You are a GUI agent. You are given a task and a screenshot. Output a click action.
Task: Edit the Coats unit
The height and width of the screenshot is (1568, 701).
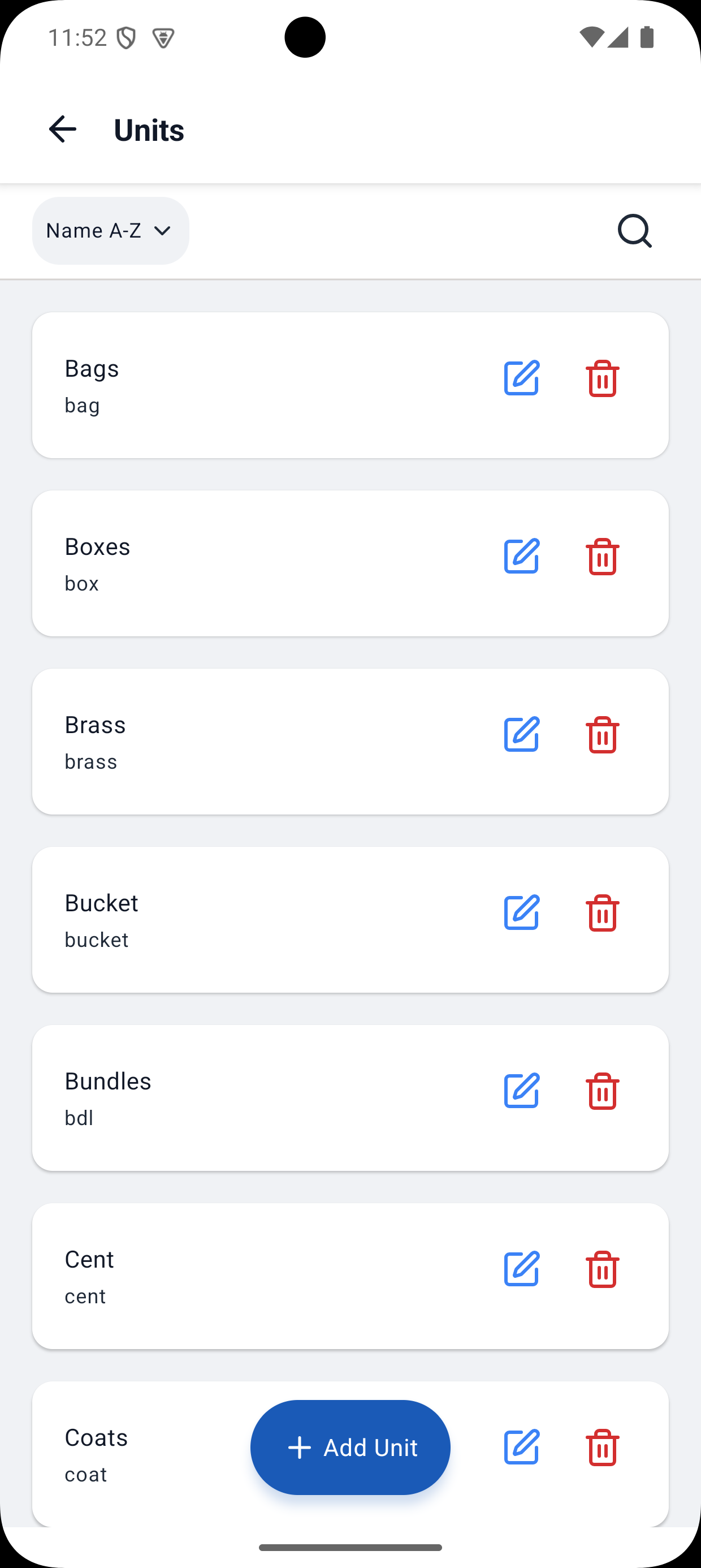click(x=521, y=1448)
